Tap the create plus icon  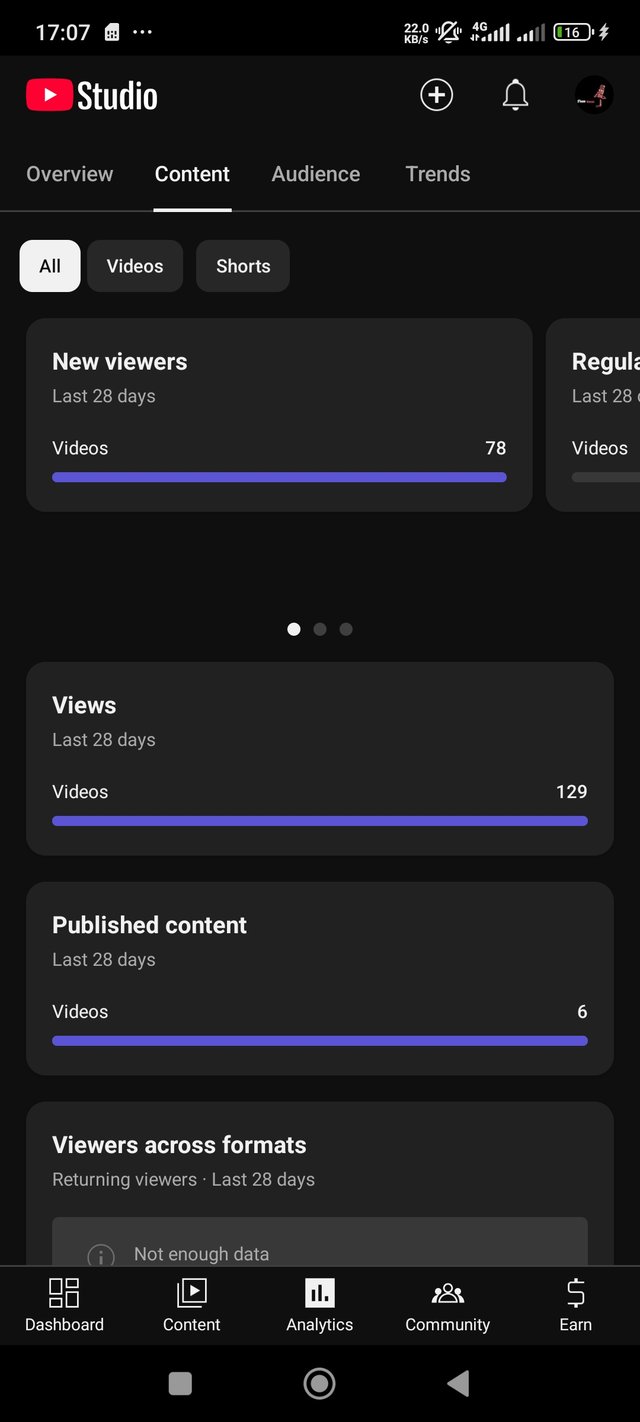point(436,96)
